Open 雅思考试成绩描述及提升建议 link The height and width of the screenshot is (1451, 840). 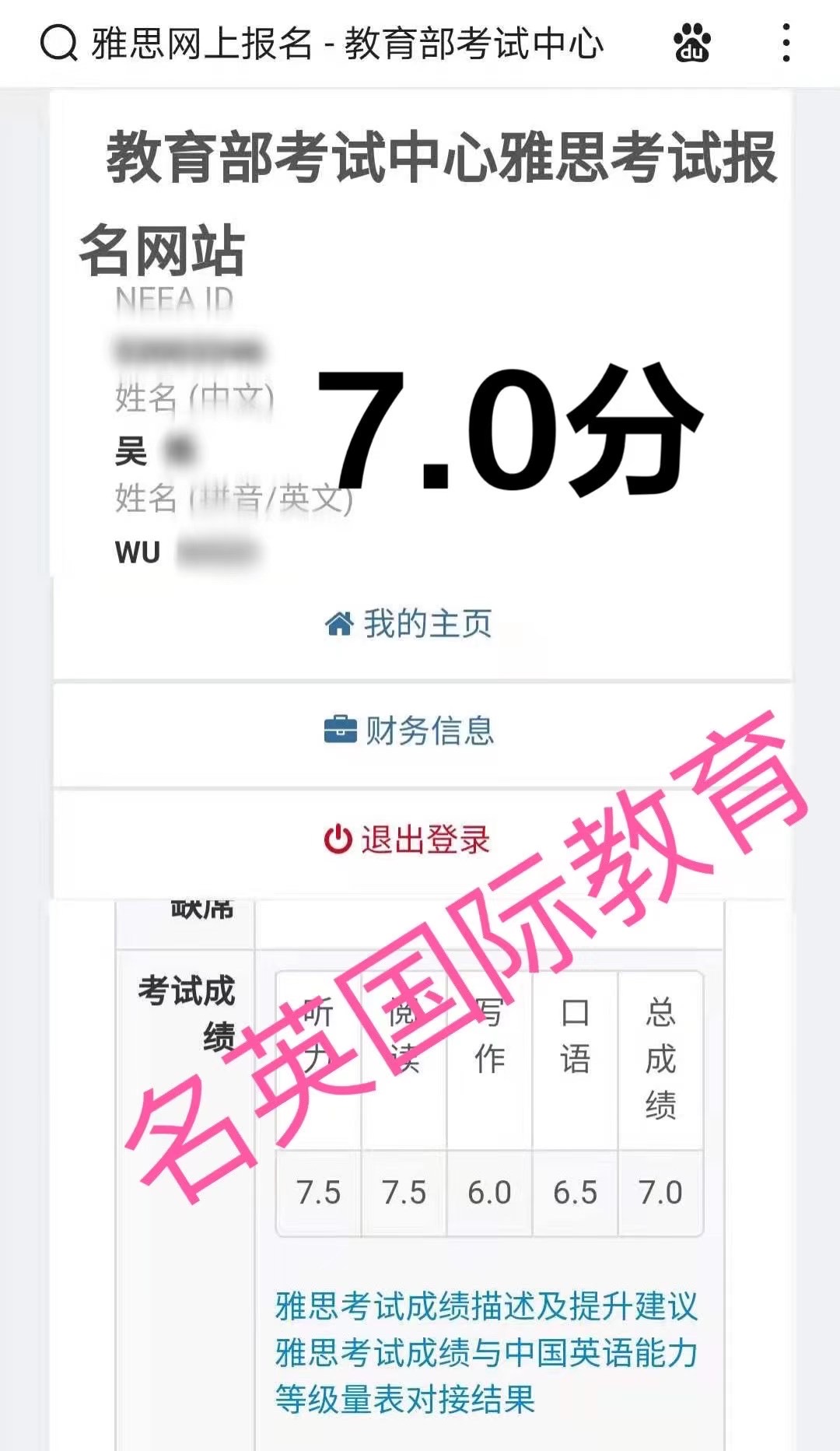point(487,1306)
